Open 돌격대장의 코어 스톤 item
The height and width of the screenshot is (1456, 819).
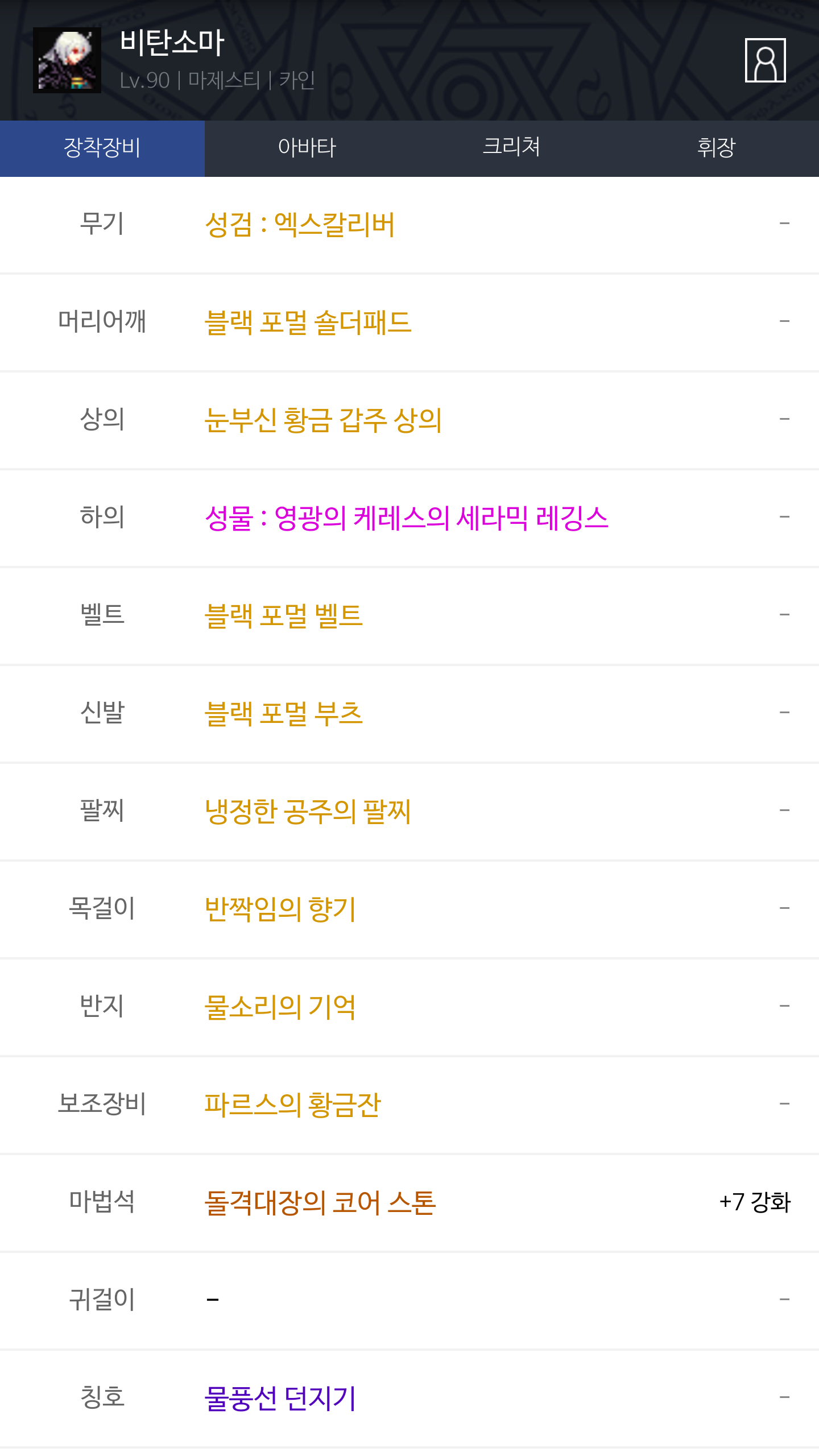pos(320,1202)
